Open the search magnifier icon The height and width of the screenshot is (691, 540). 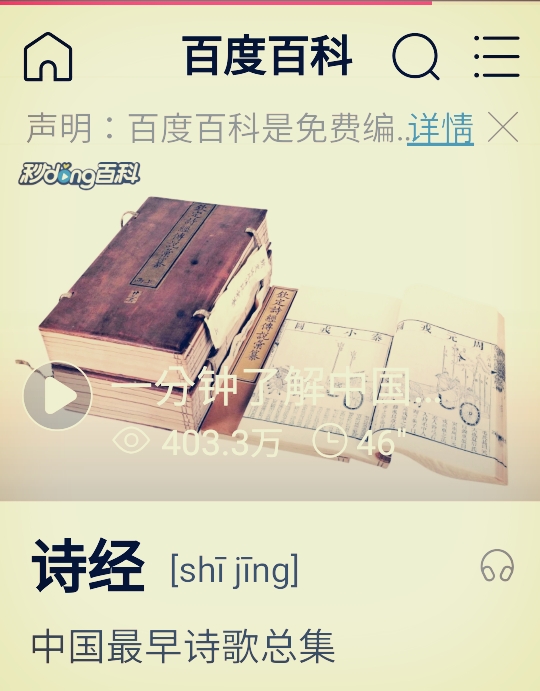coord(416,56)
